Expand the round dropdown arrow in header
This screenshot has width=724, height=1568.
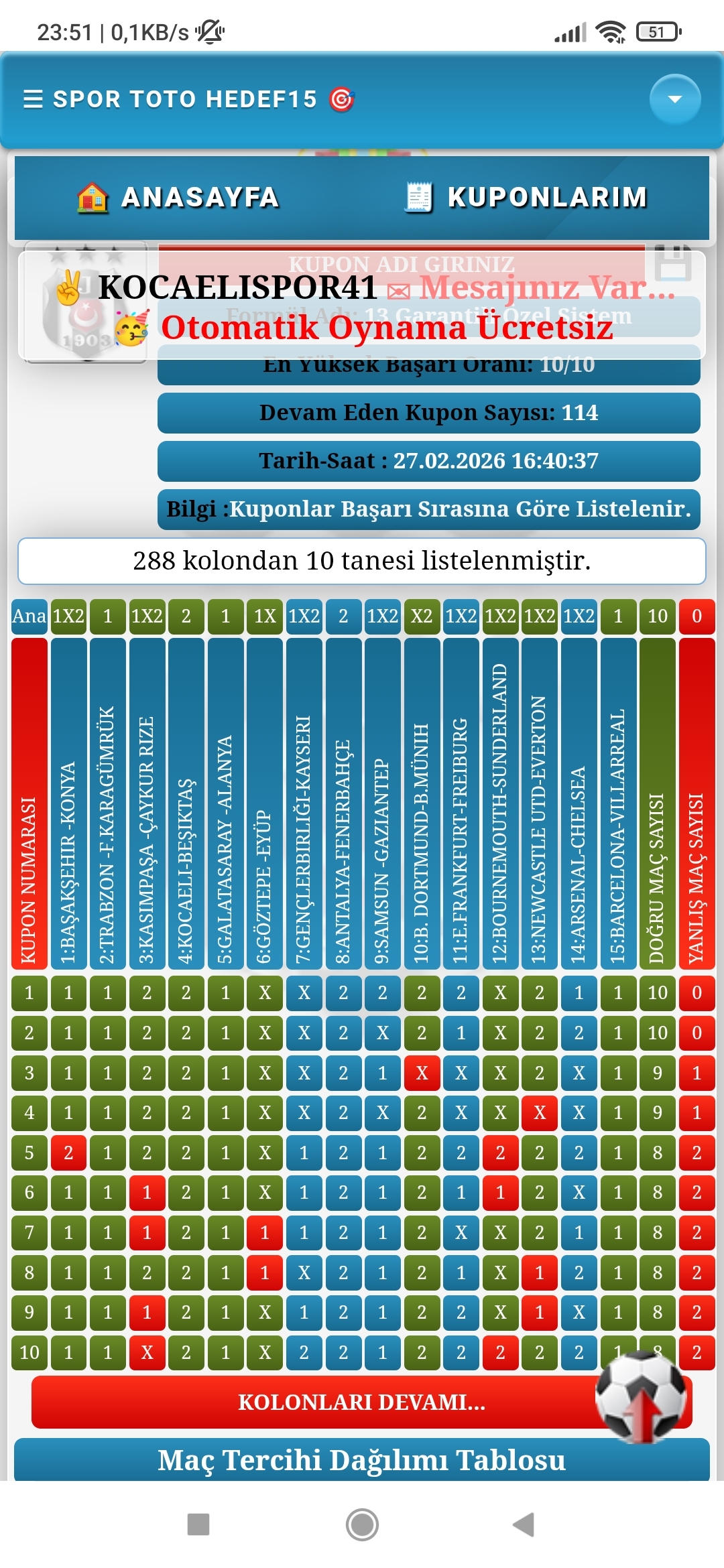pyautogui.click(x=674, y=99)
